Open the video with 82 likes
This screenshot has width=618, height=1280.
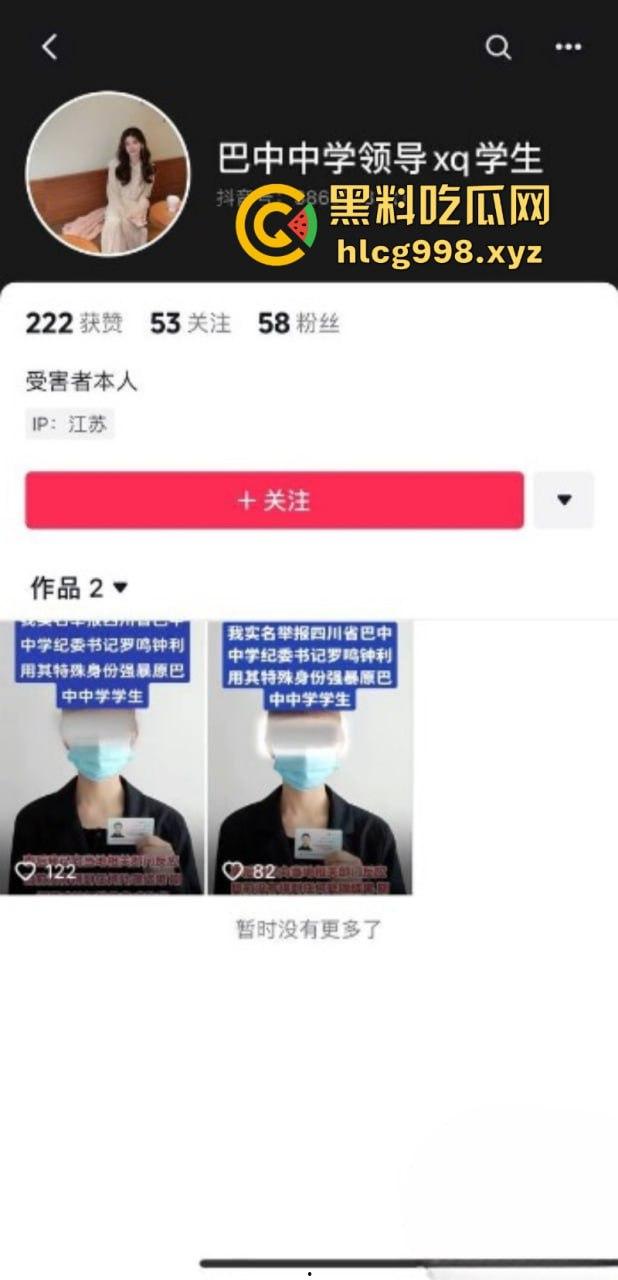pos(310,757)
